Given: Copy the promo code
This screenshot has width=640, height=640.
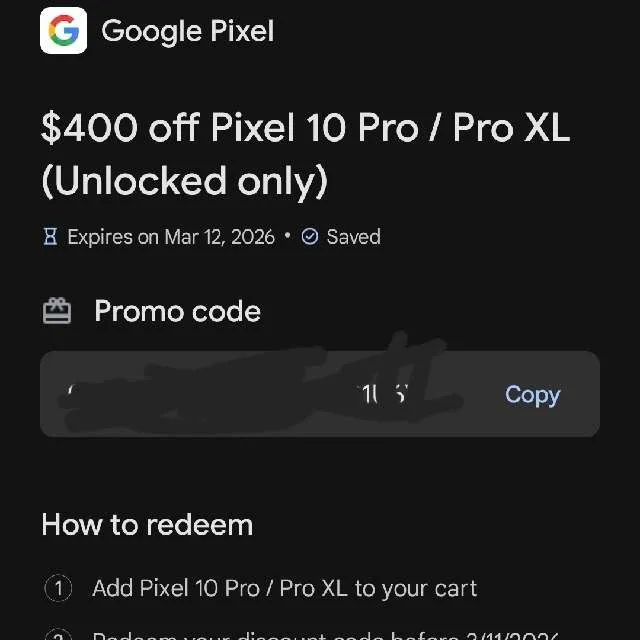Looking at the screenshot, I should [x=532, y=395].
